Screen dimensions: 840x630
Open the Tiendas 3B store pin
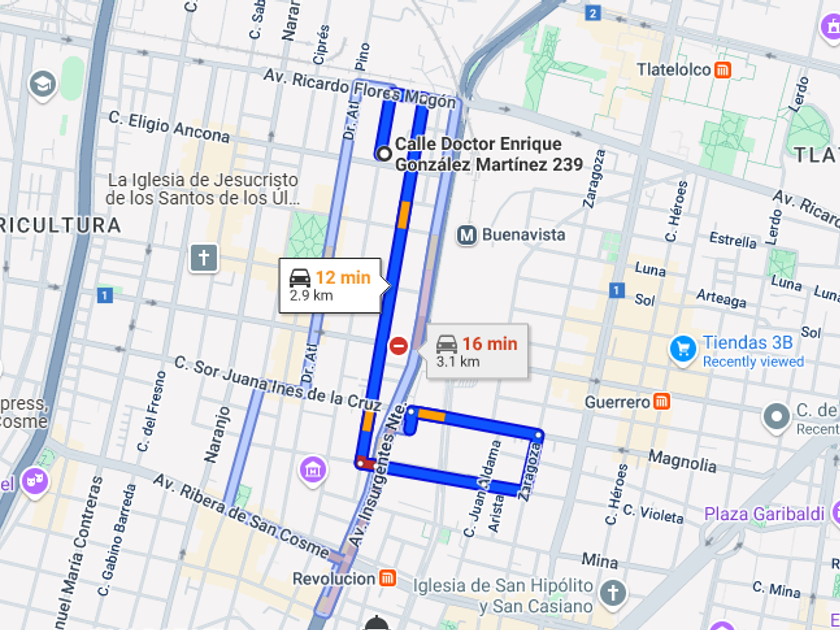(683, 350)
